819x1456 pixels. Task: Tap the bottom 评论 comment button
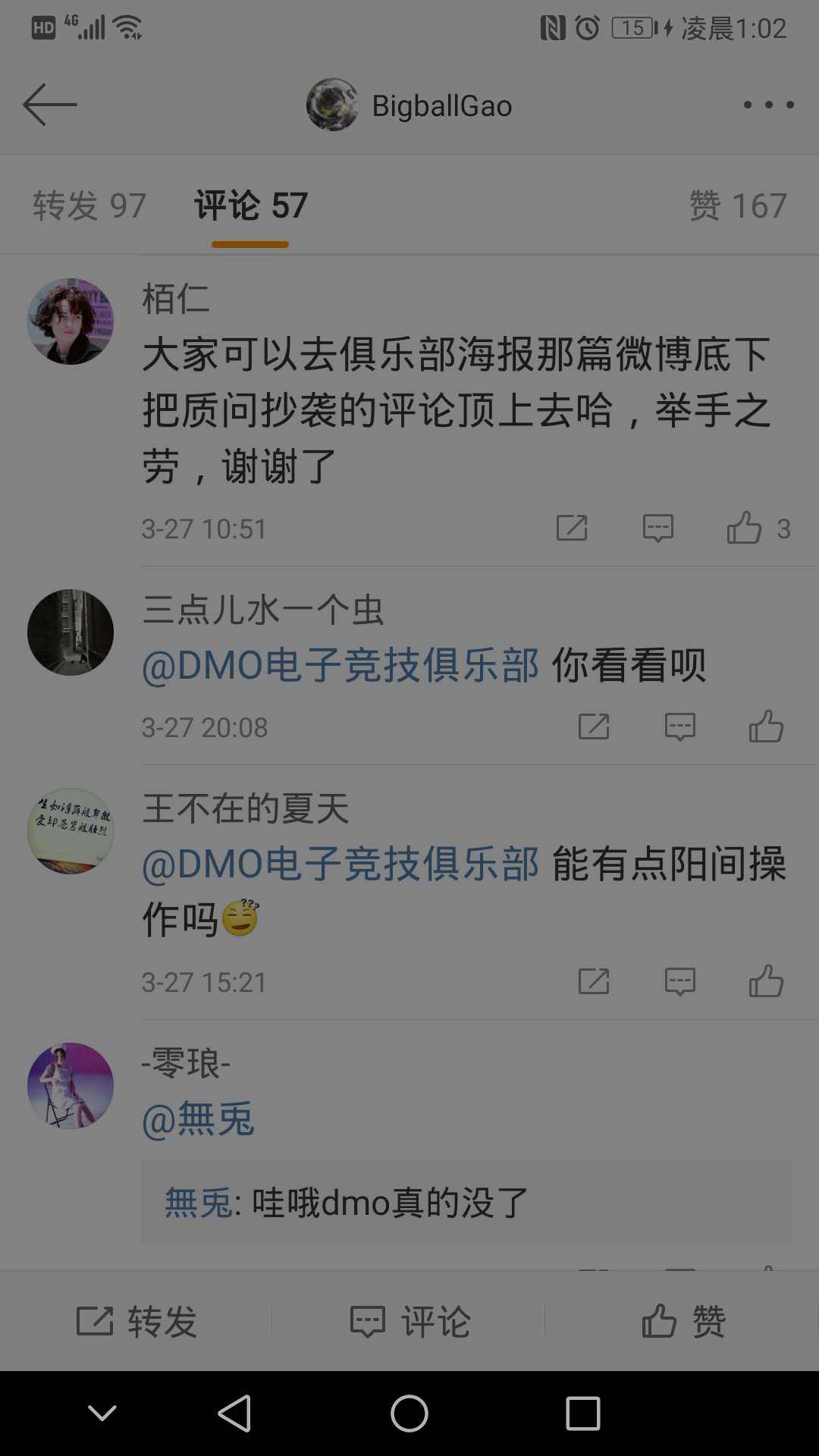pyautogui.click(x=409, y=1322)
